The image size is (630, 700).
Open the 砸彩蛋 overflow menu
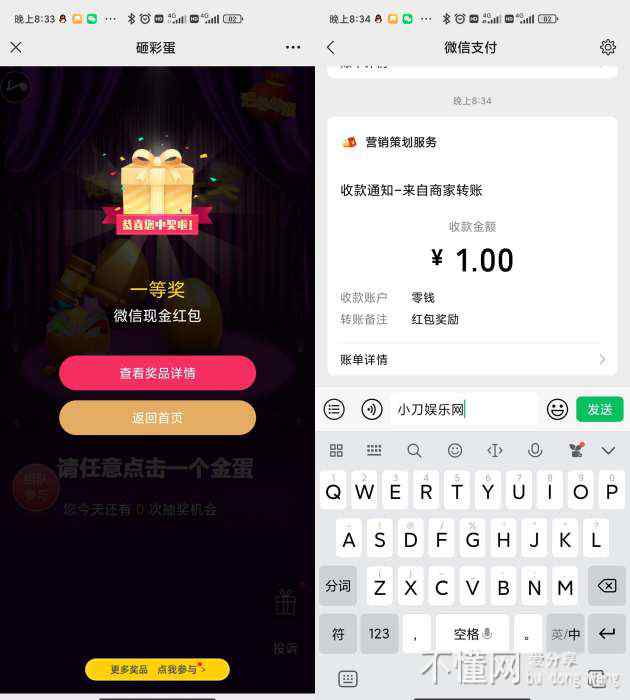click(293, 47)
